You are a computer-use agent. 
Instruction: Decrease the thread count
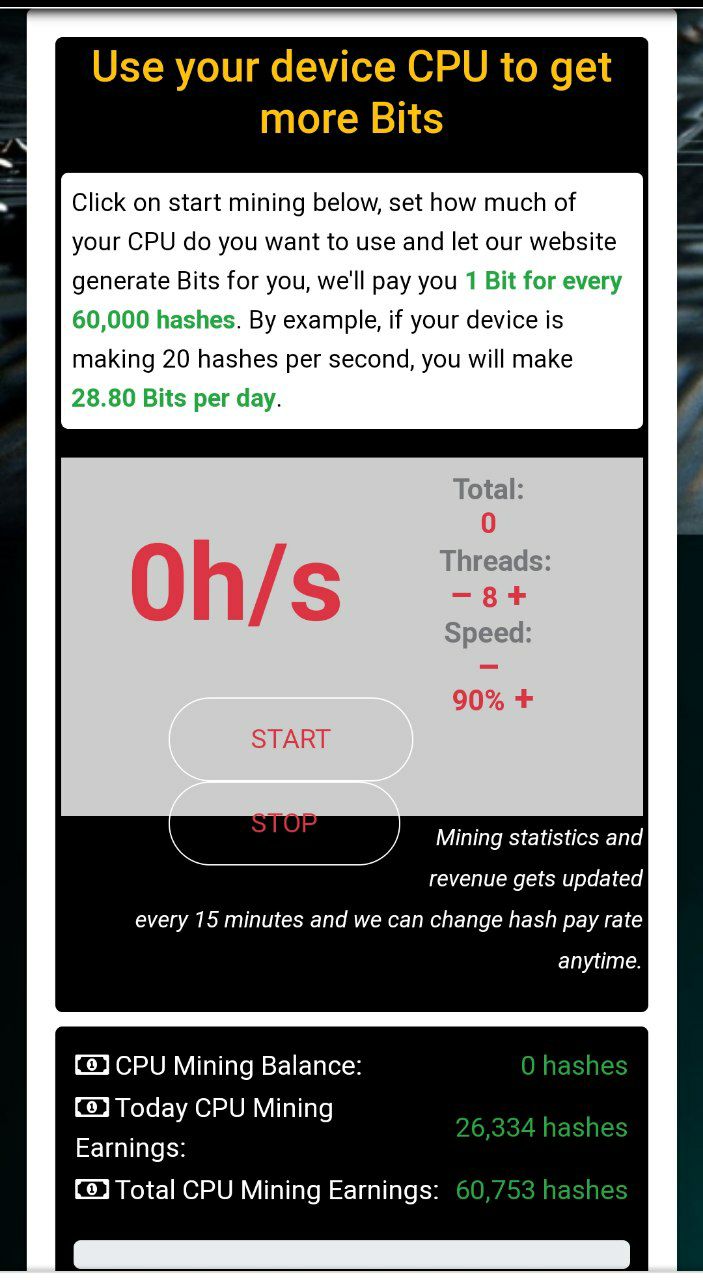click(x=461, y=596)
